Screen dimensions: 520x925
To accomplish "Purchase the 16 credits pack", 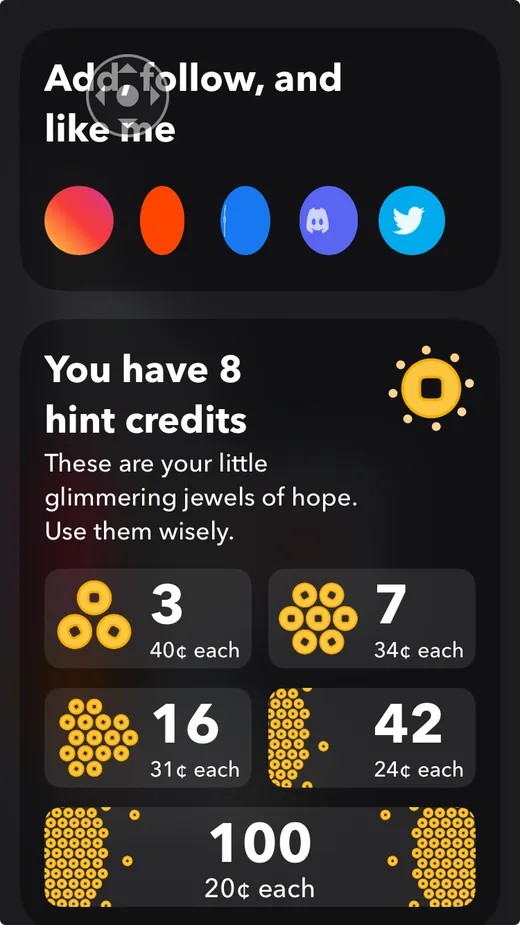I will coord(148,737).
